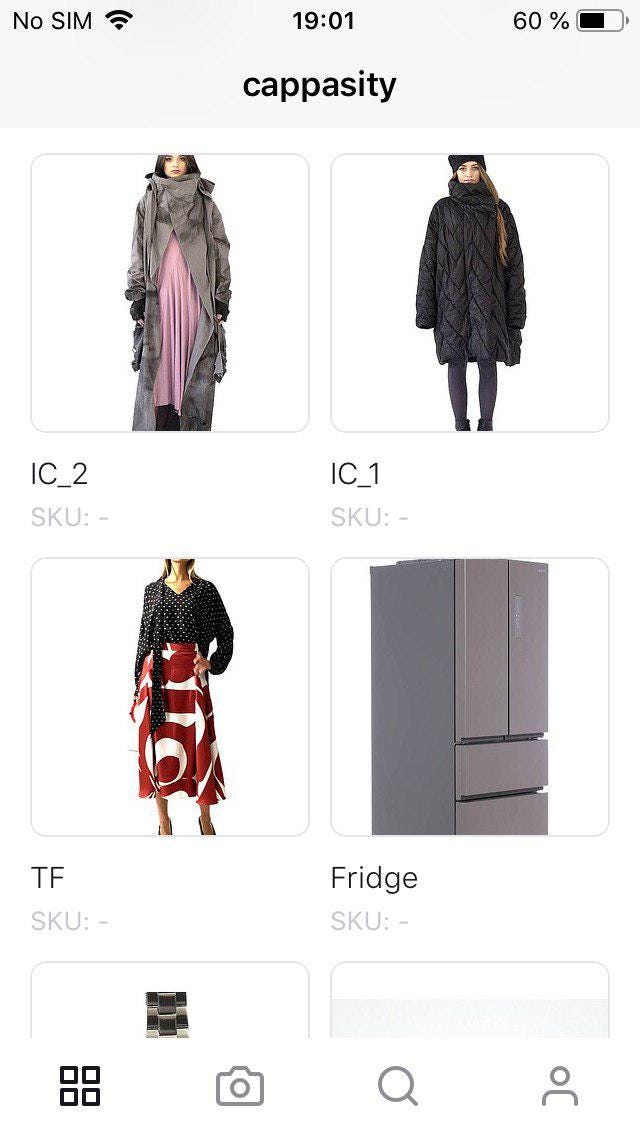640x1136 pixels.
Task: Go to the search tab
Action: tap(398, 1086)
